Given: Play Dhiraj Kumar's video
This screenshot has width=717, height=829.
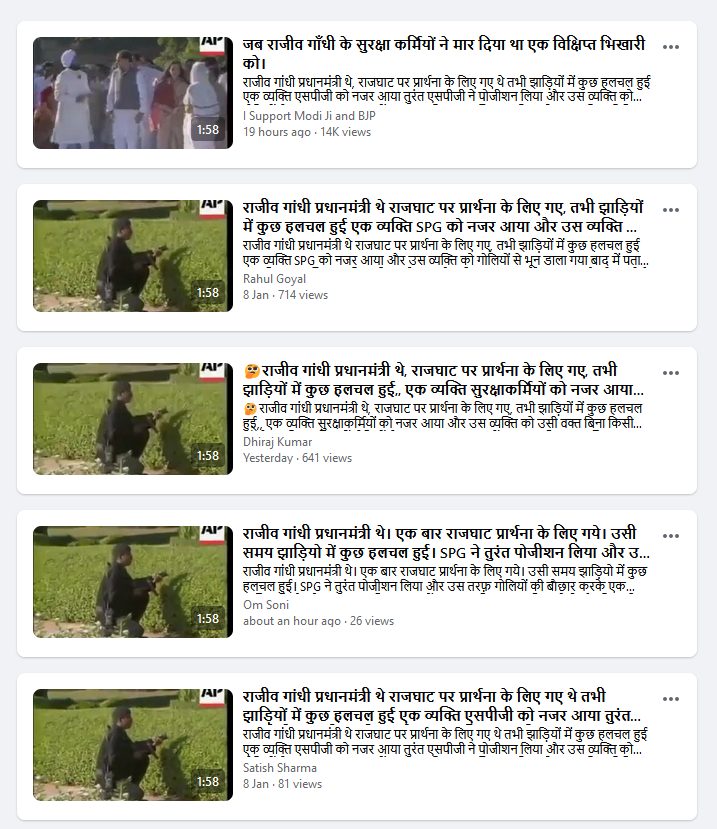Looking at the screenshot, I should (132, 418).
